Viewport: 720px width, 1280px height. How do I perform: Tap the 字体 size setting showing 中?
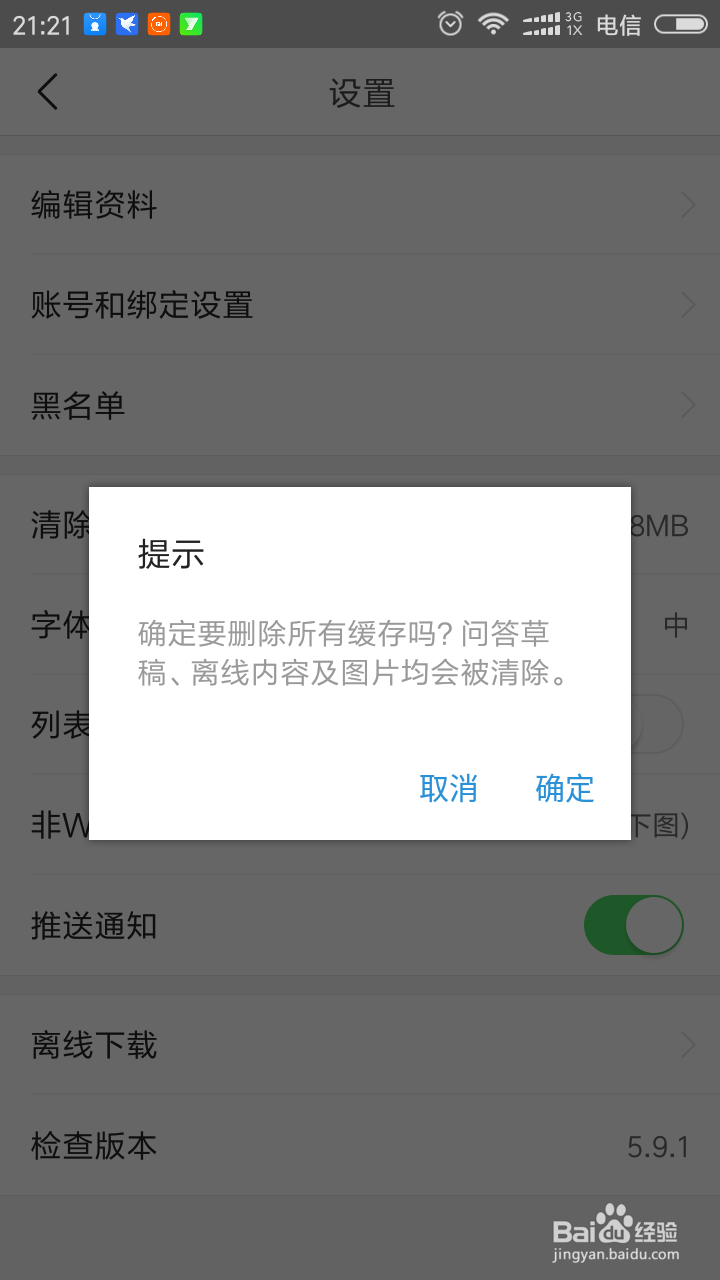(x=674, y=625)
